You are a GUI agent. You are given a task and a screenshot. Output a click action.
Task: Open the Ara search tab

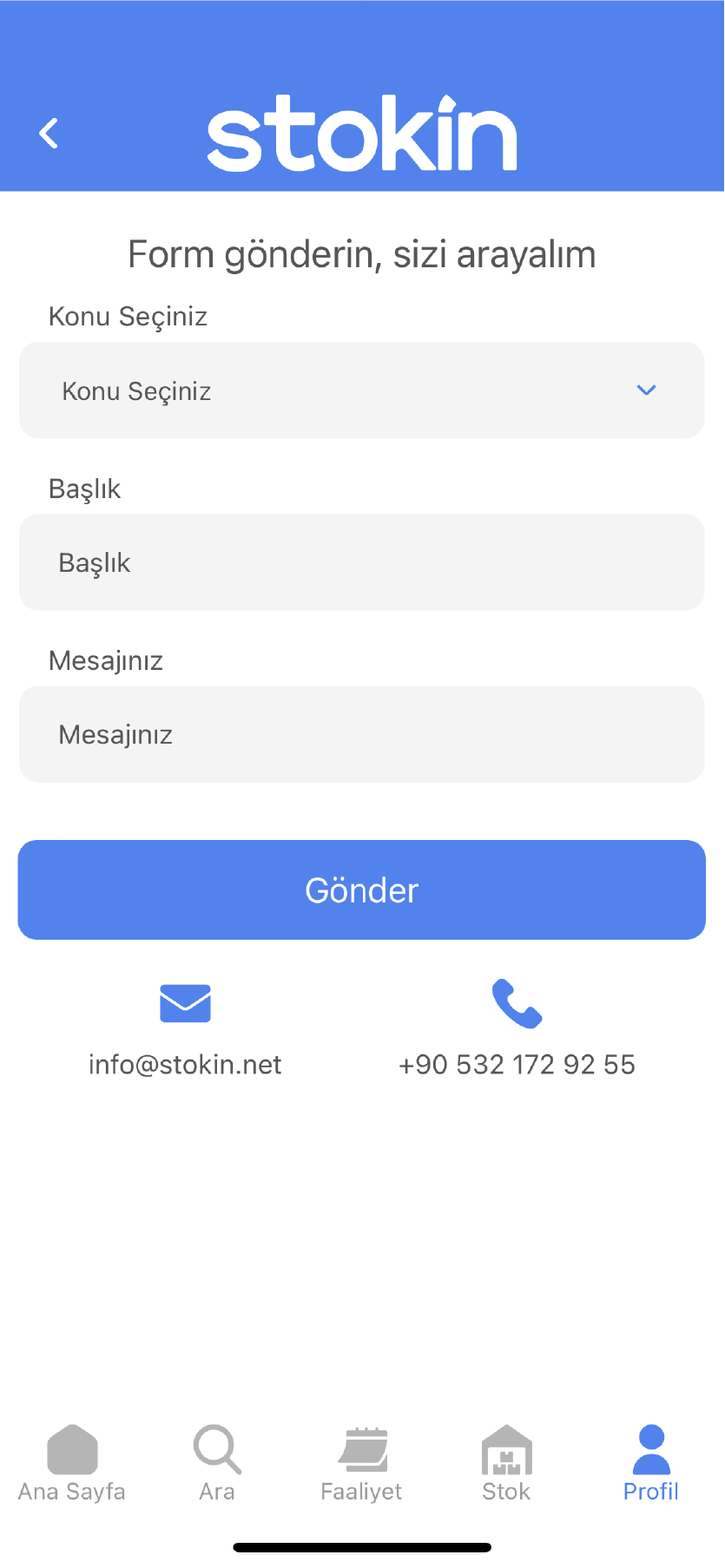pos(217,1463)
